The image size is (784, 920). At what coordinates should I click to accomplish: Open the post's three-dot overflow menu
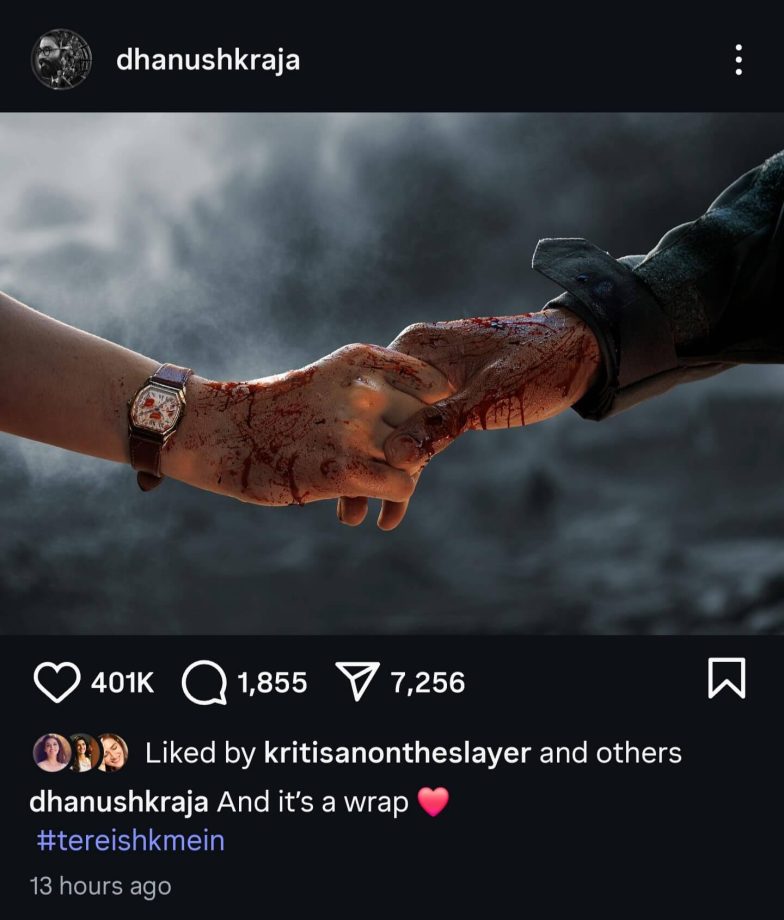pos(738,60)
